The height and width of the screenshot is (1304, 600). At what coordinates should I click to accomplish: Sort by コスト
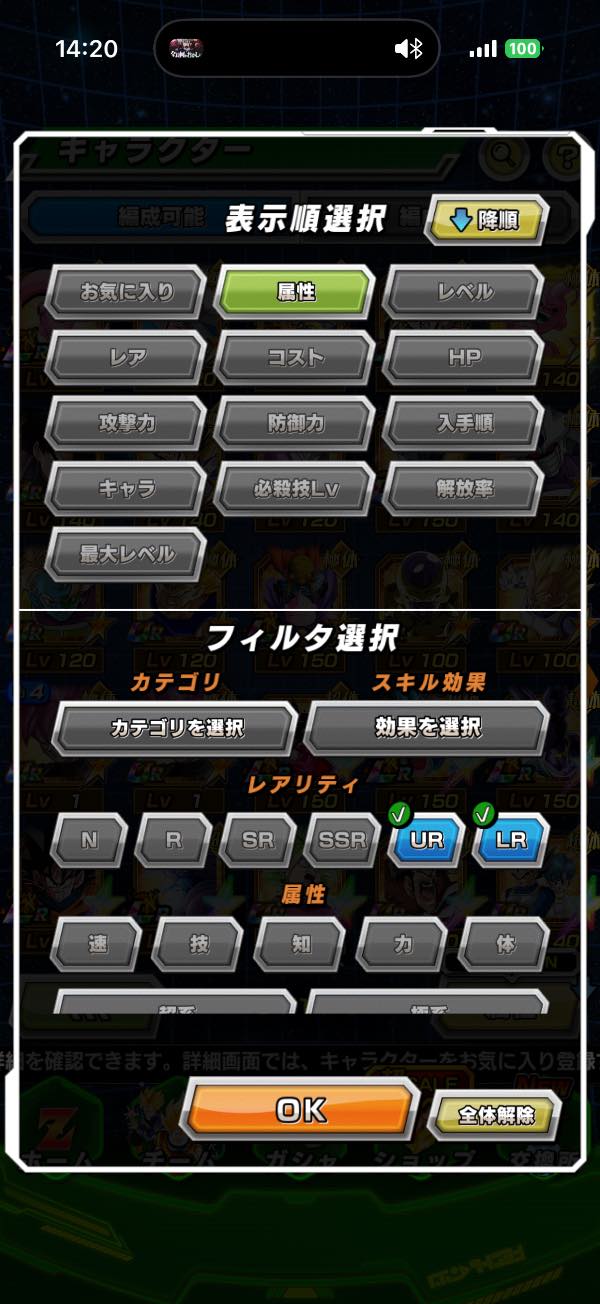point(295,358)
